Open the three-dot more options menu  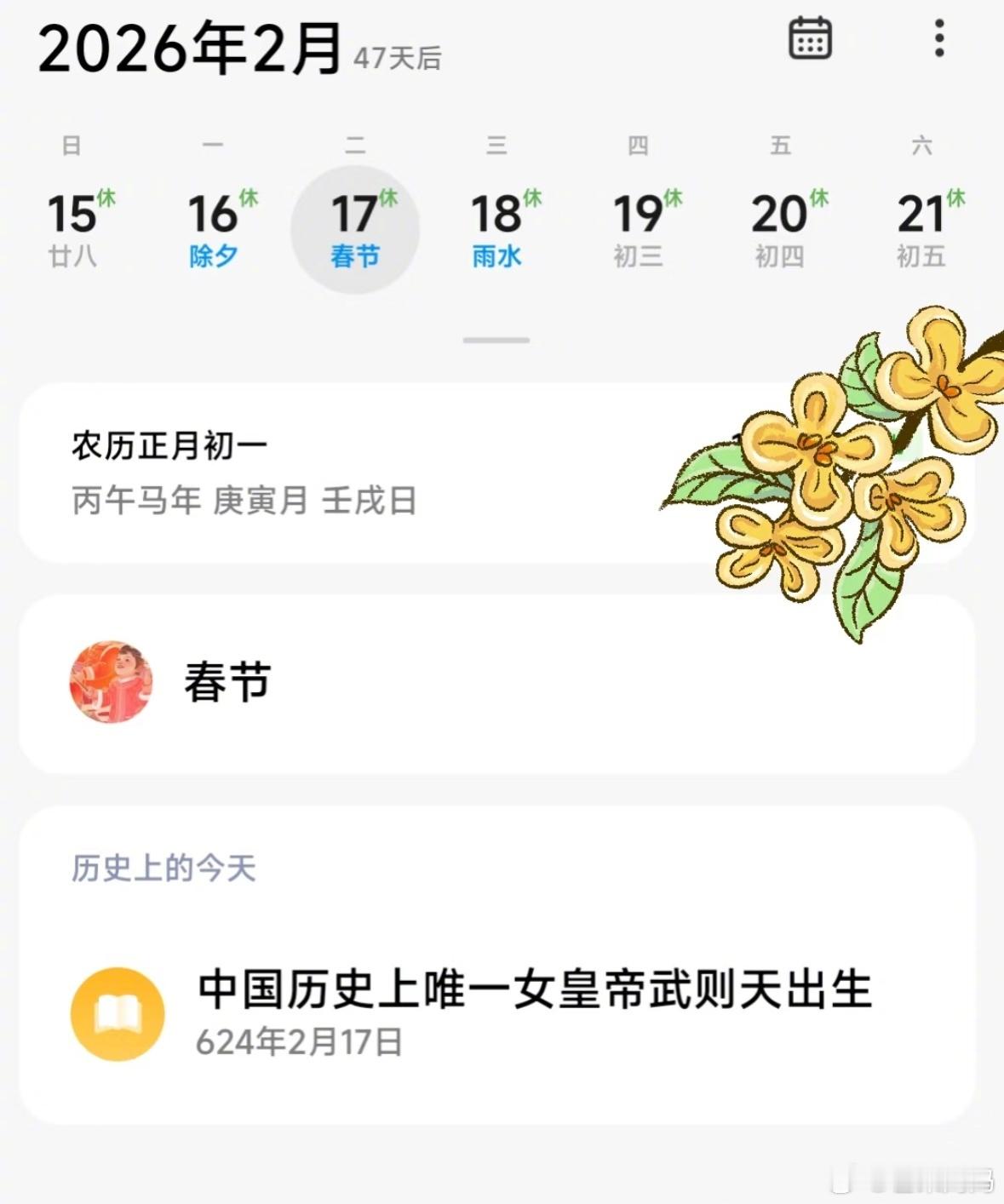tap(939, 38)
